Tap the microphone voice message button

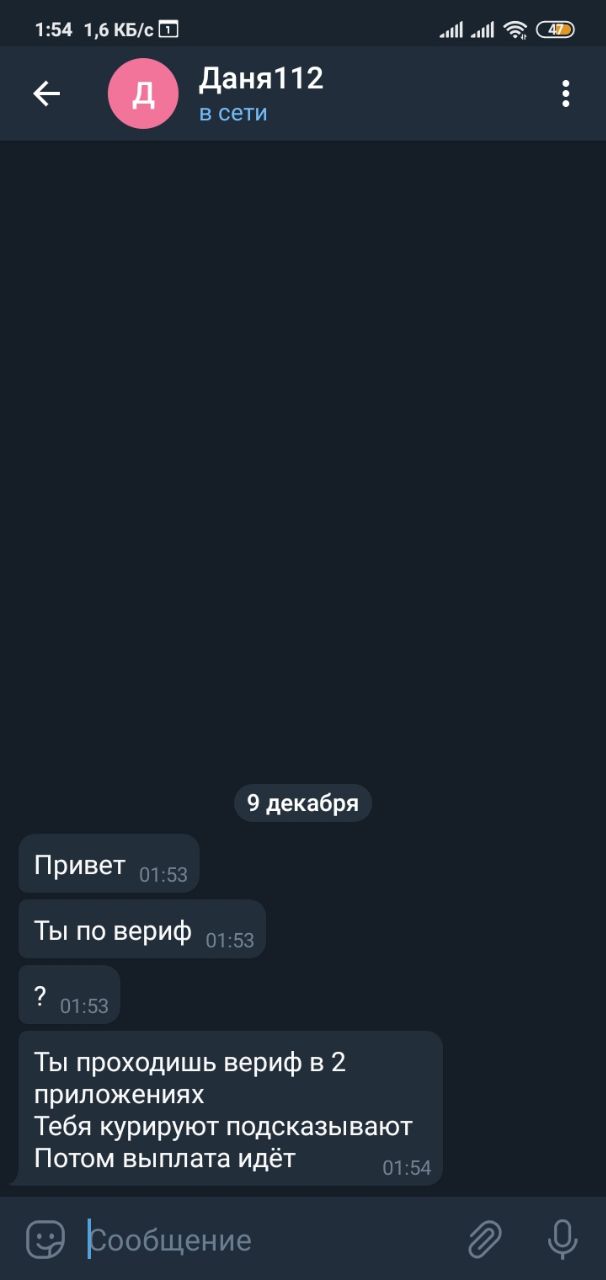(x=563, y=1240)
